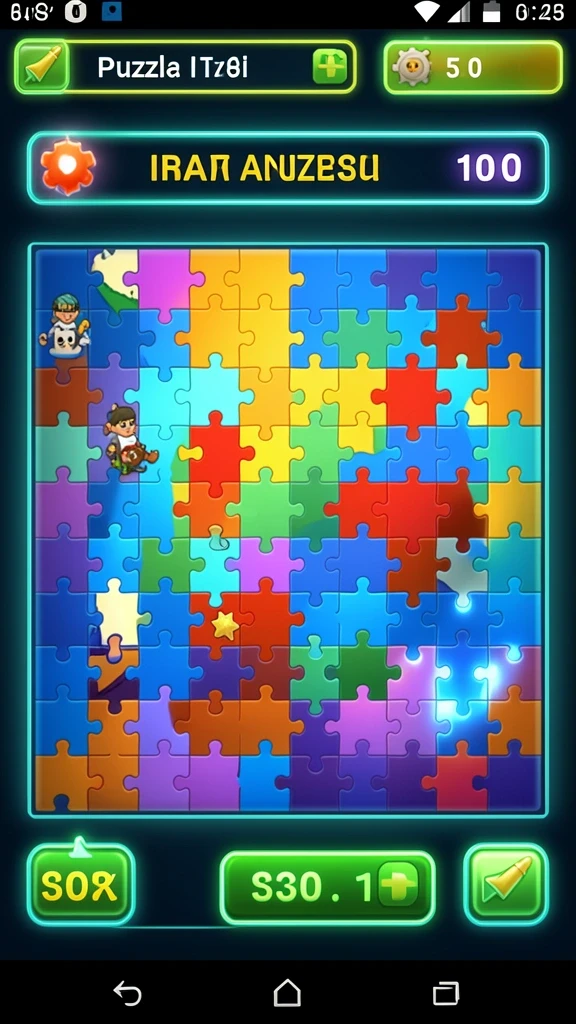Viewport: 576px width, 1024px height.
Task: Tap the green plus button in the Puzzla bar
Action: point(330,67)
